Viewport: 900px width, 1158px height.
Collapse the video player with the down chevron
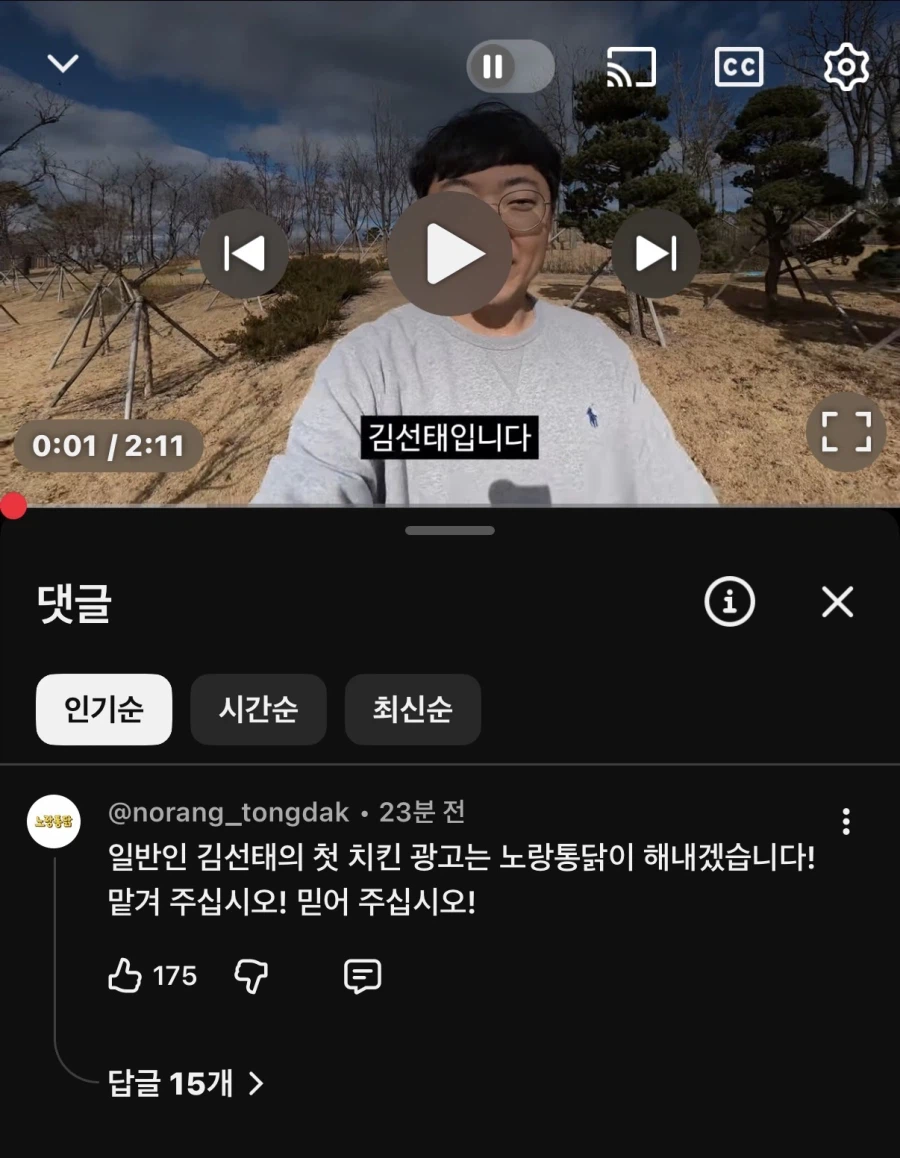[62, 62]
